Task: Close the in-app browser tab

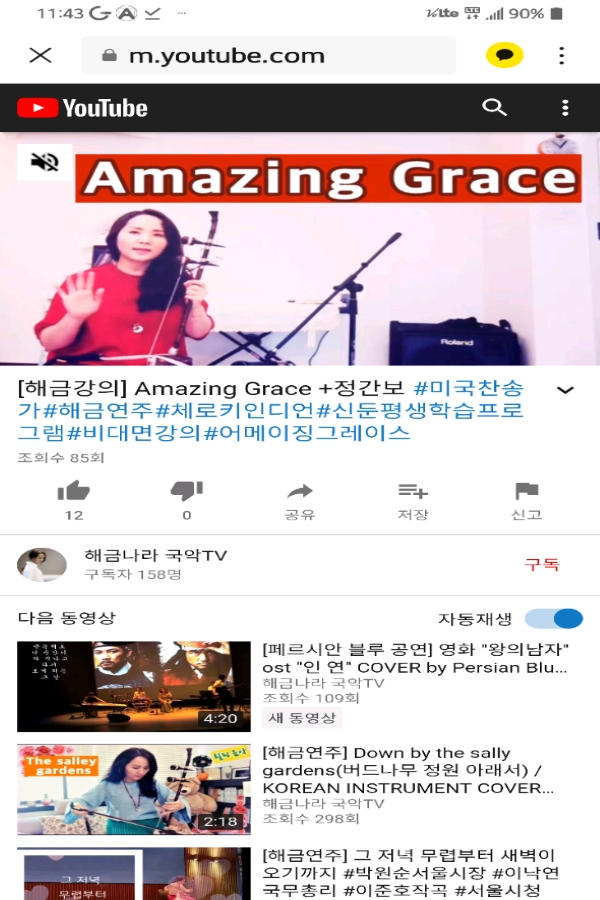Action: point(40,55)
